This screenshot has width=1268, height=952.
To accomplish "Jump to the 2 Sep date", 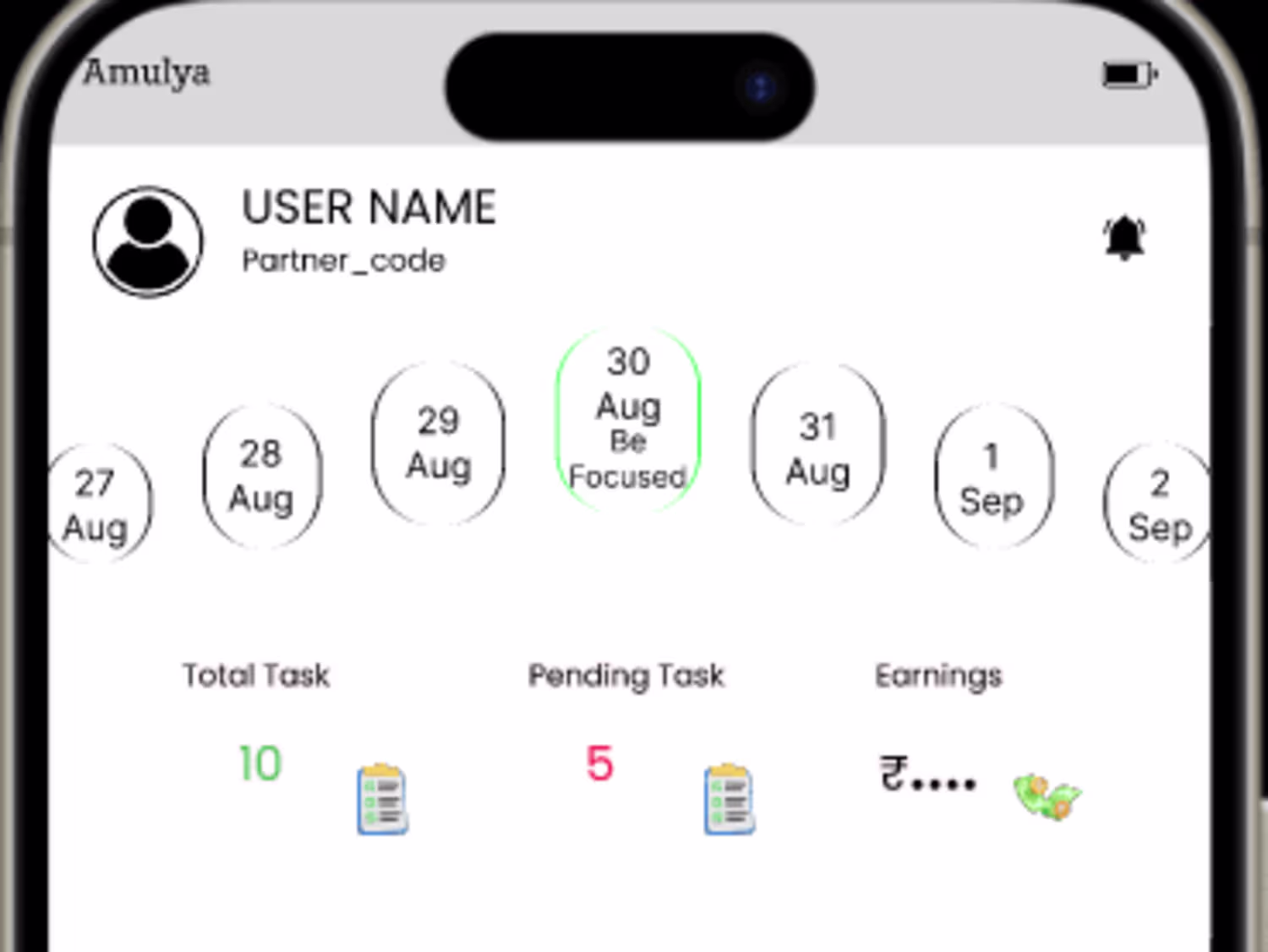I will pyautogui.click(x=1158, y=505).
